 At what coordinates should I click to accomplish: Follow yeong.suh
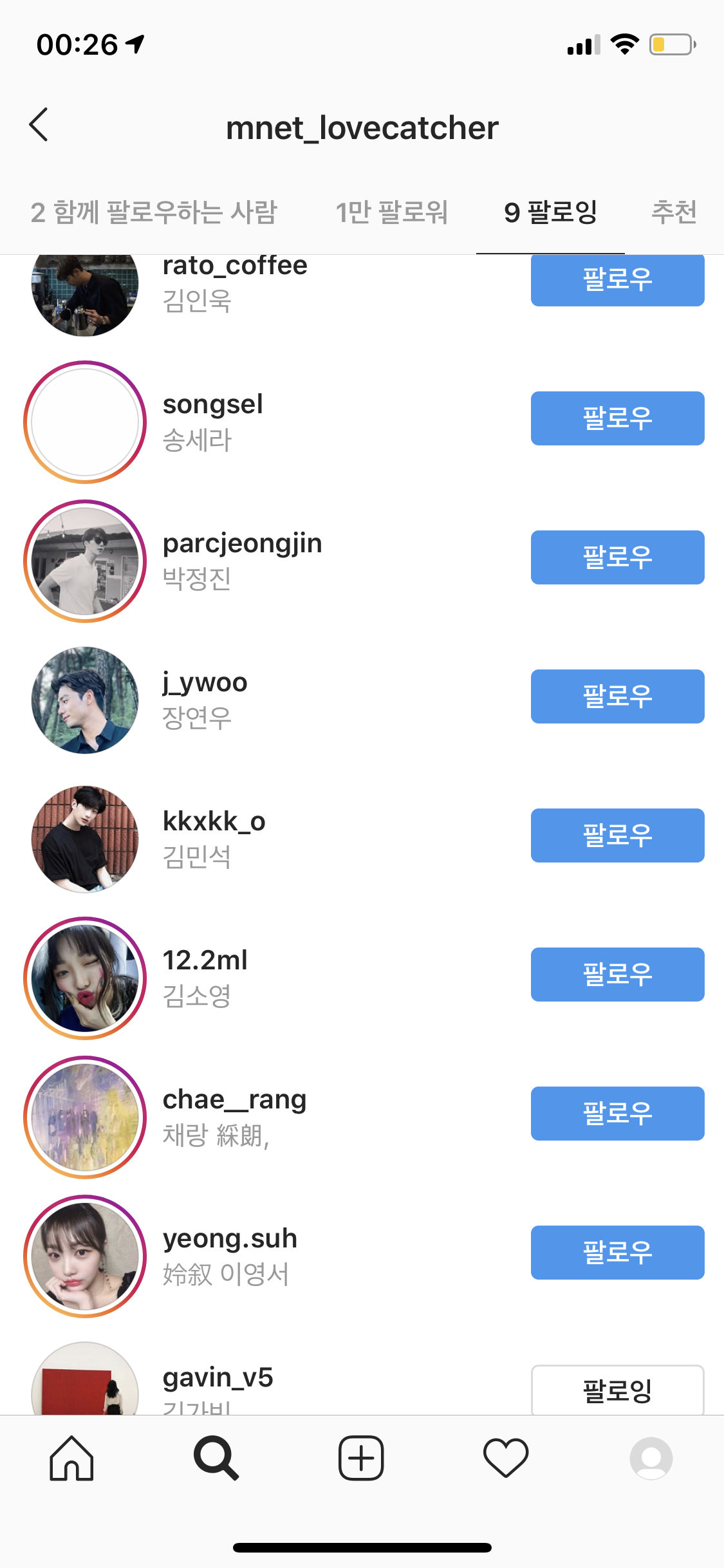tap(617, 1253)
